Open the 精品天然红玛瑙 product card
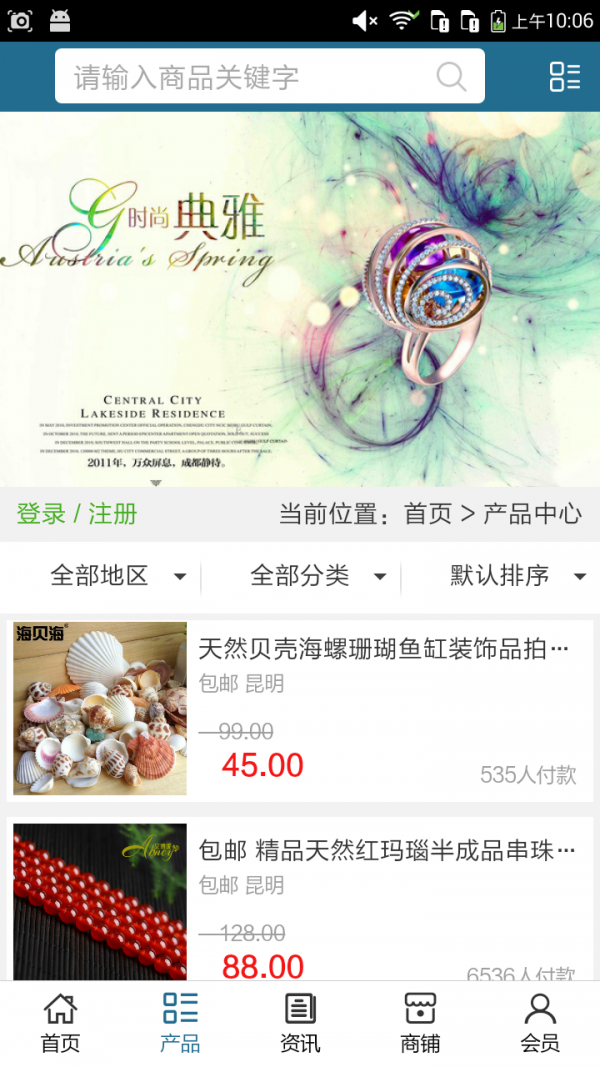Image resolution: width=600 pixels, height=1067 pixels. [x=300, y=899]
